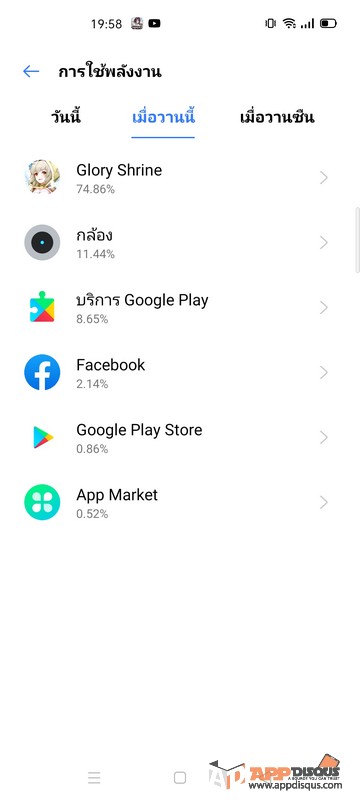Open the กล้อง power usage row
This screenshot has height=800, width=360.
point(180,242)
